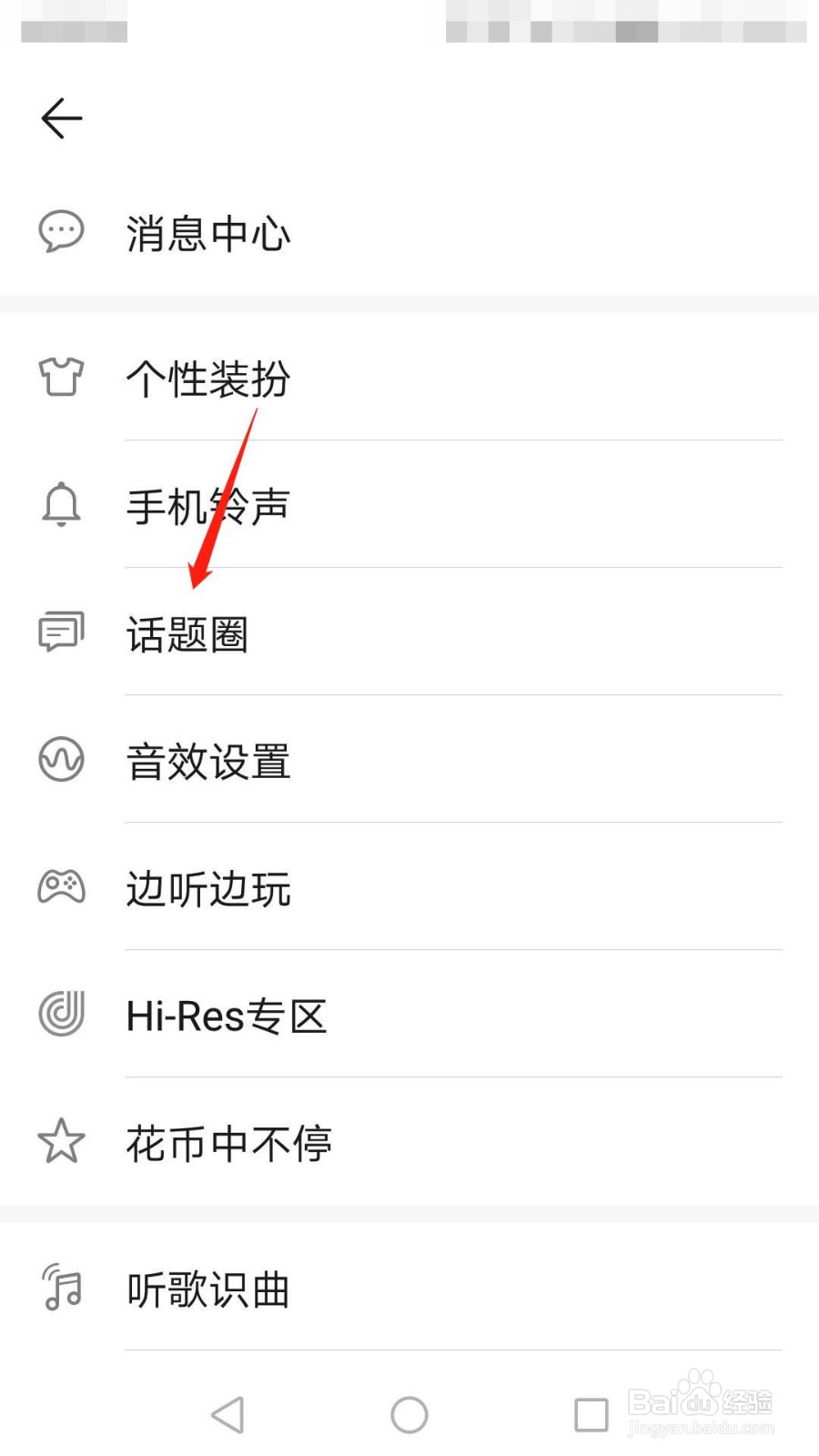Open 个性装扮 personalization

click(409, 377)
